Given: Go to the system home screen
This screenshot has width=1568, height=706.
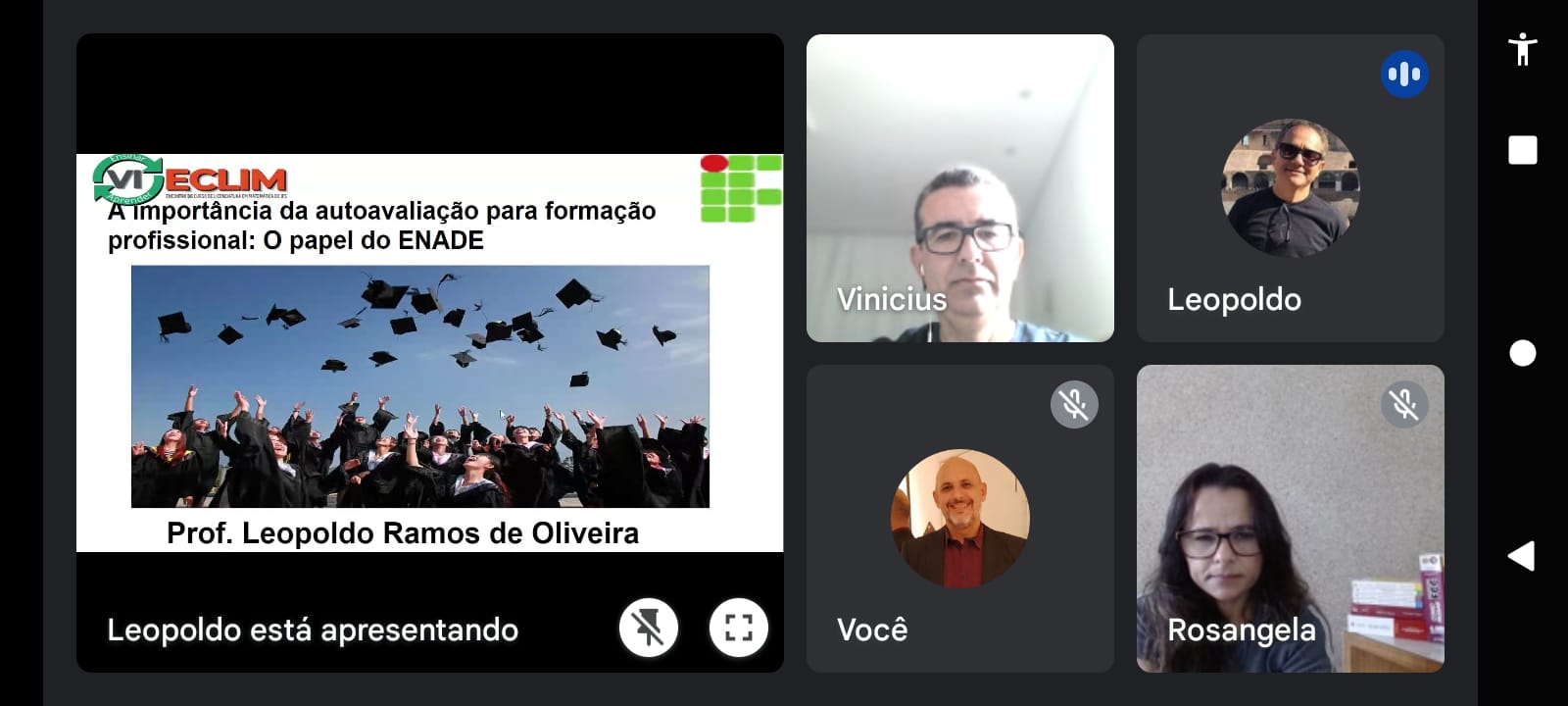Looking at the screenshot, I should tap(1522, 353).
